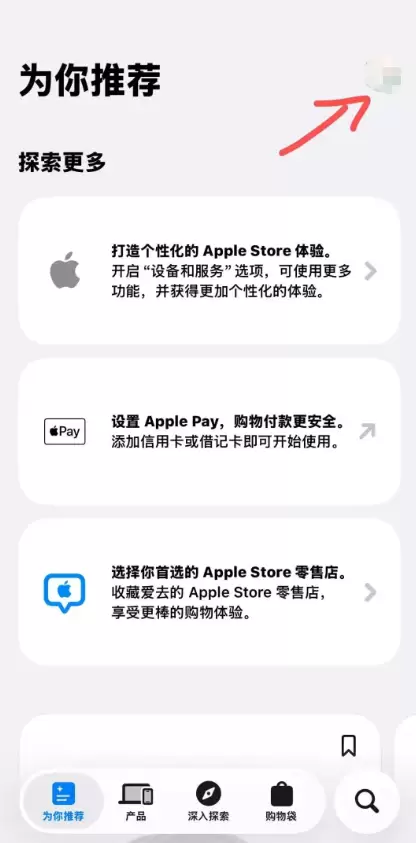Viewport: 416px width, 843px height.
Task: Open the 购物袋 shopping bag tab
Action: click(x=281, y=802)
